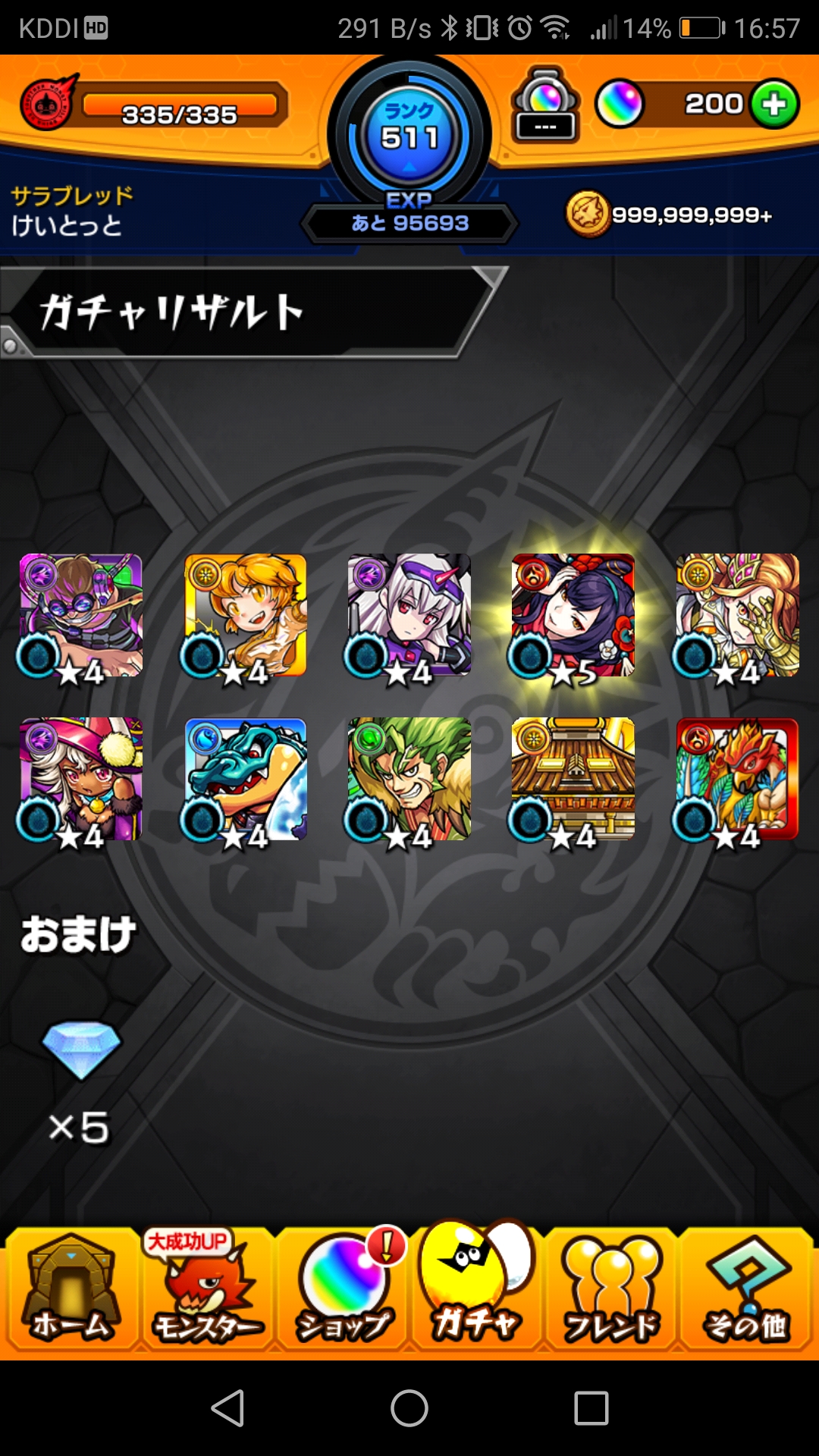Open the orange-haired four-star monster
Image resolution: width=819 pixels, height=1456 pixels.
(245, 616)
